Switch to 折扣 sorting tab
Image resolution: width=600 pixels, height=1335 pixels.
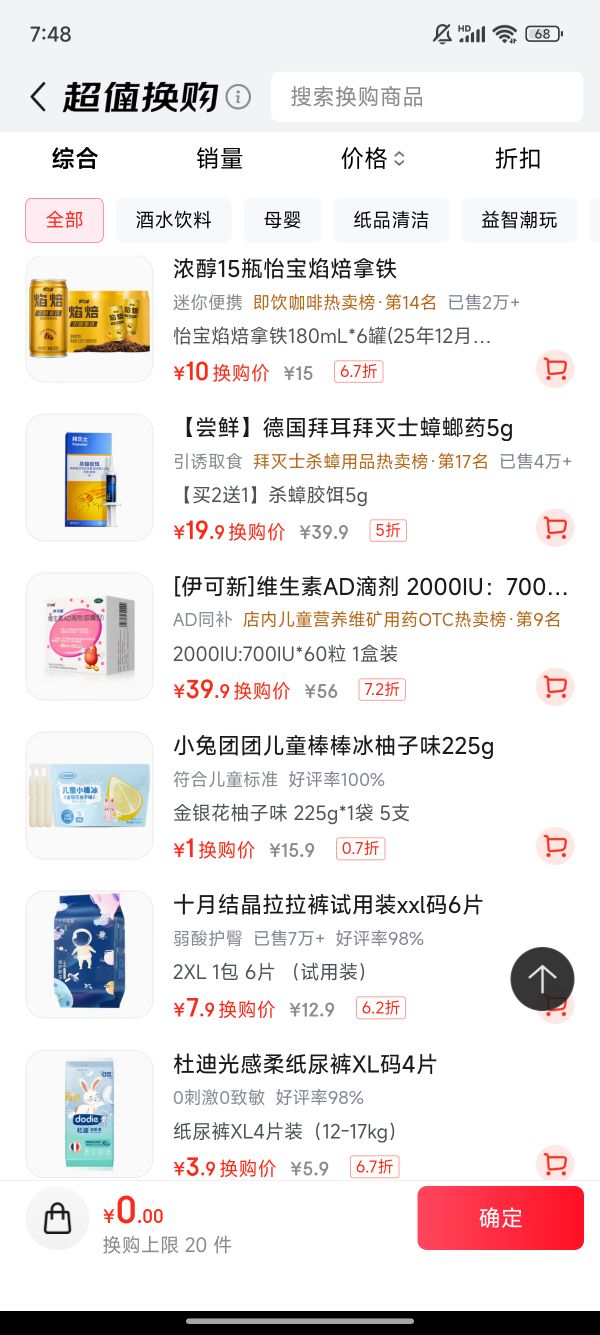[518, 158]
